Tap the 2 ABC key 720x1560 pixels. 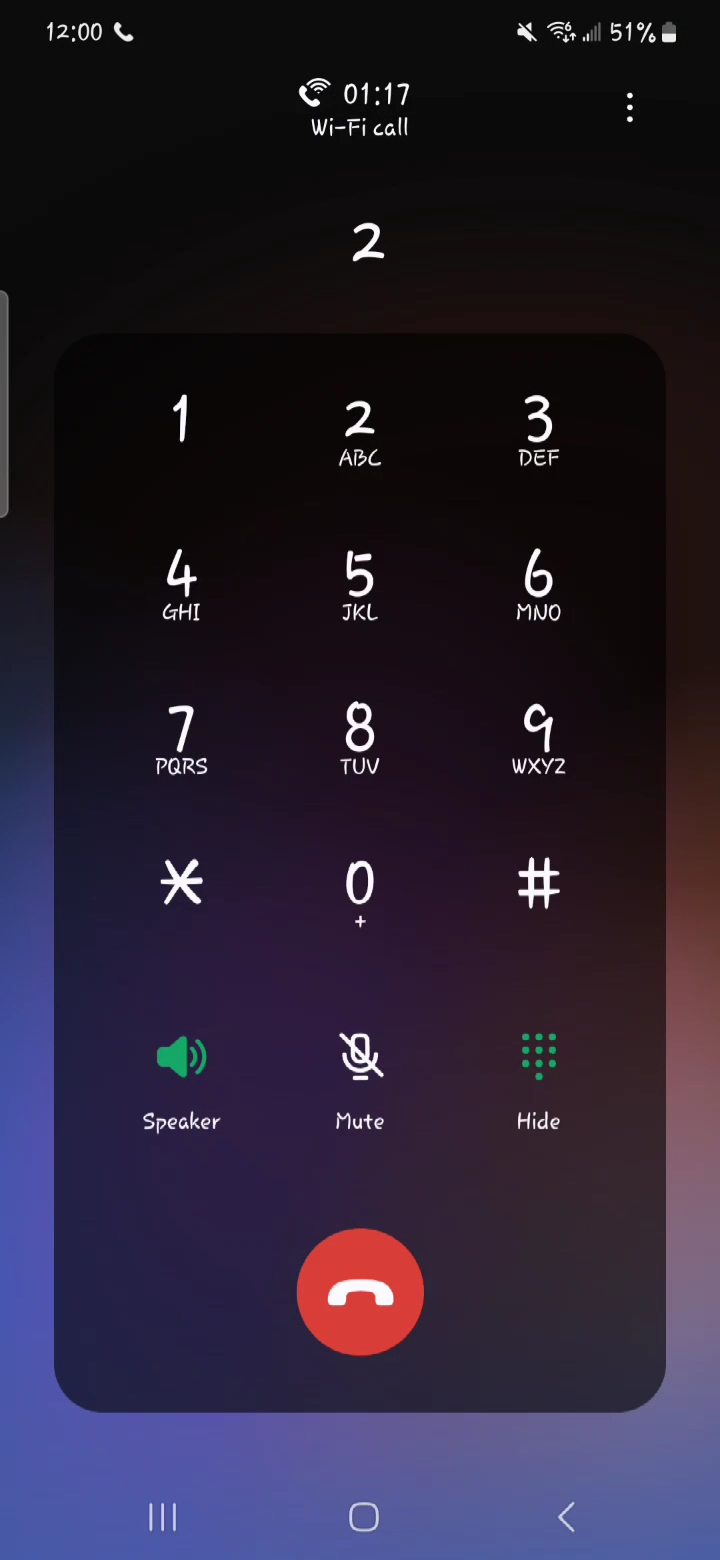coord(360,432)
